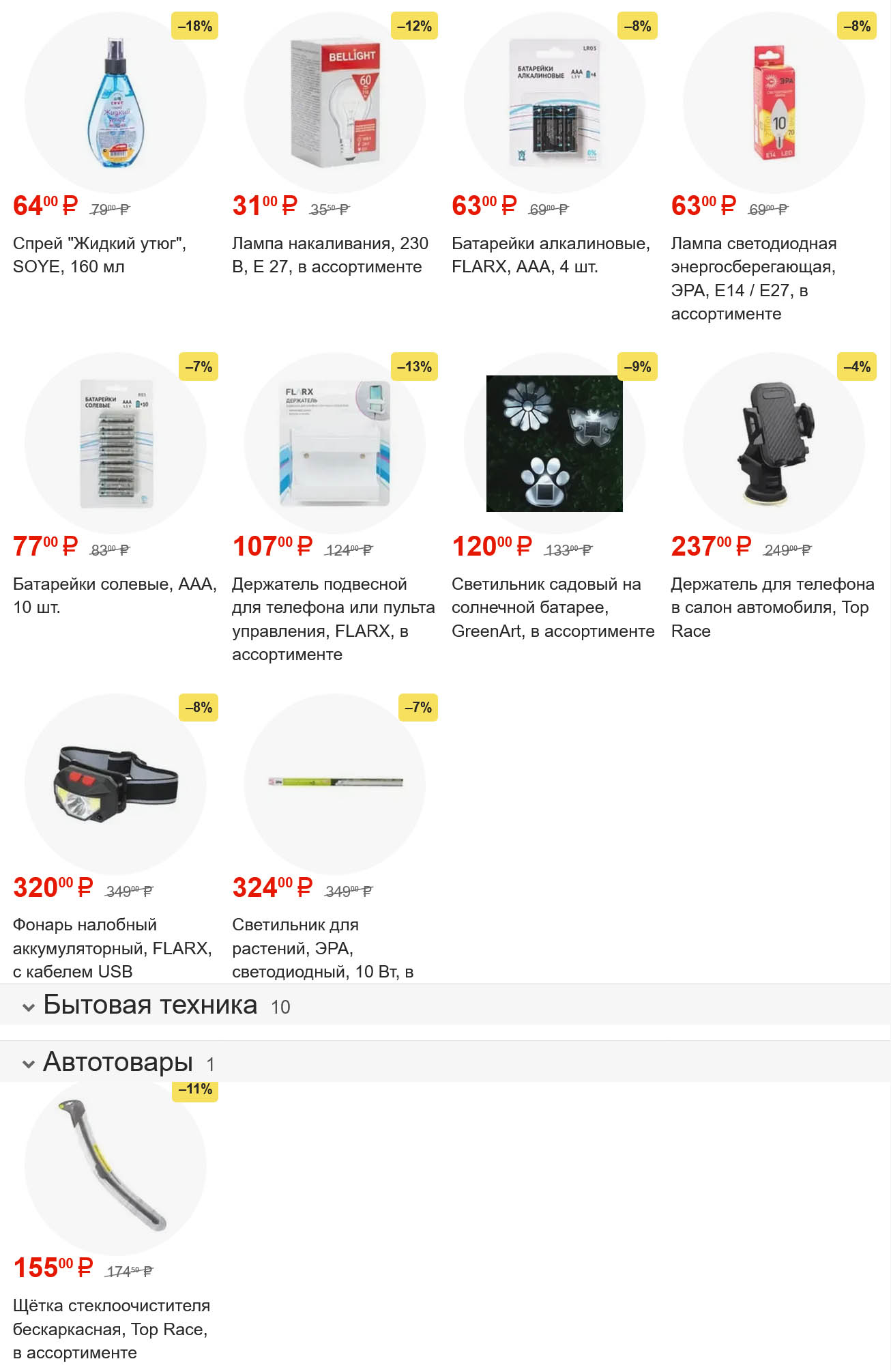The width and height of the screenshot is (891, 1372).
Task: View Батарейки алкалиновые FLARX AAA 4 шт.
Action: tap(555, 103)
